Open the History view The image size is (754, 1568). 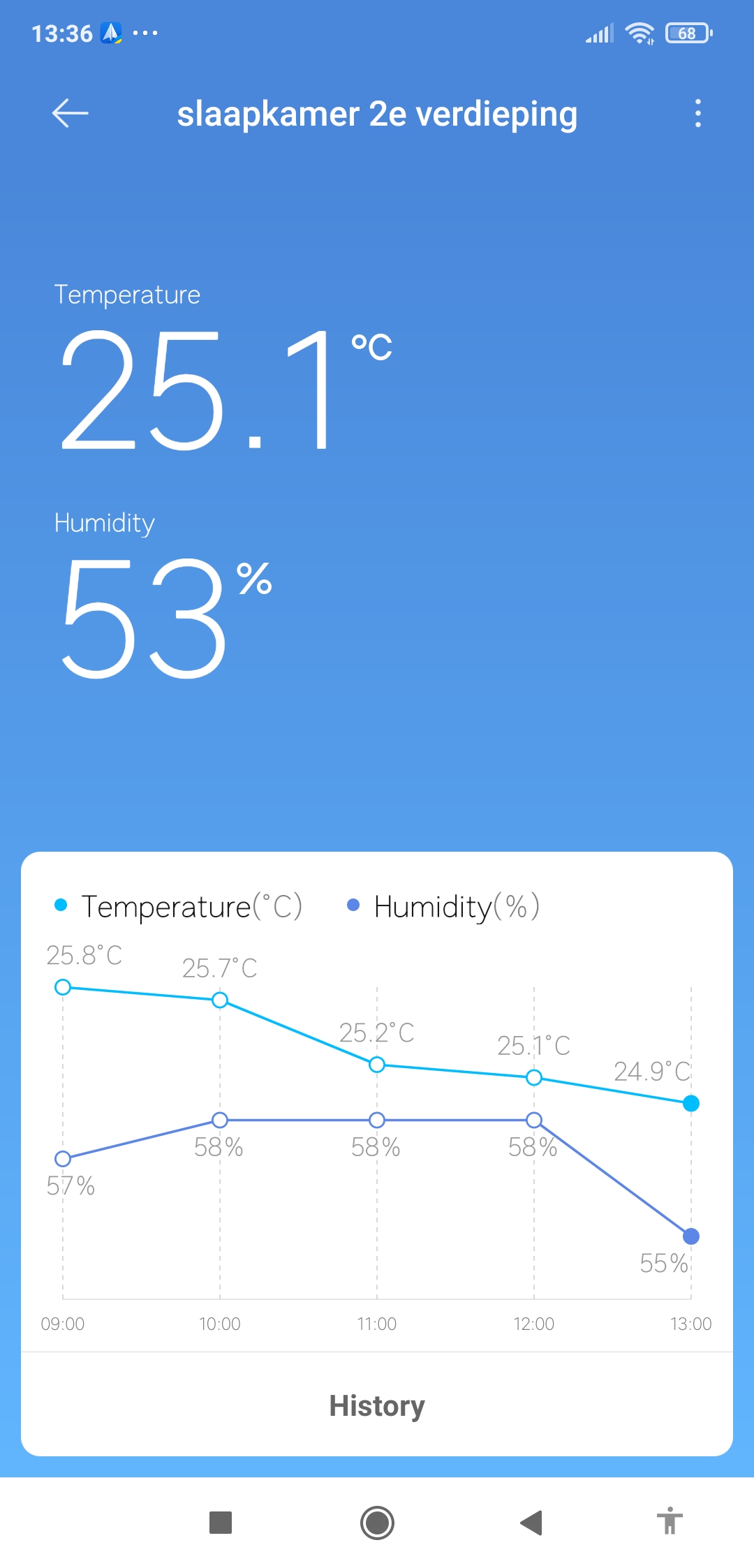(377, 1405)
